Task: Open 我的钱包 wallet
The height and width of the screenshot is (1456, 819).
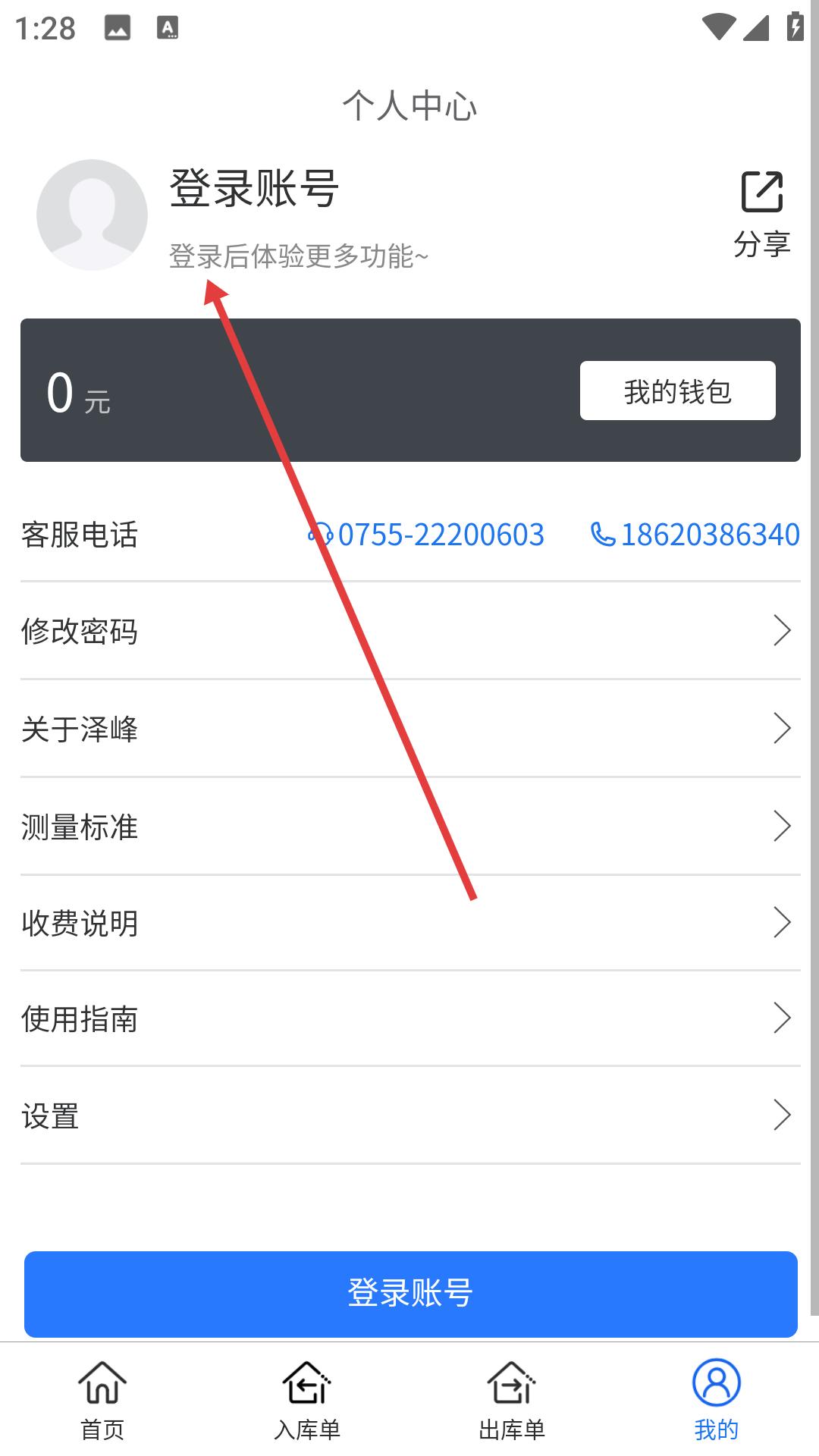Action: (x=677, y=391)
